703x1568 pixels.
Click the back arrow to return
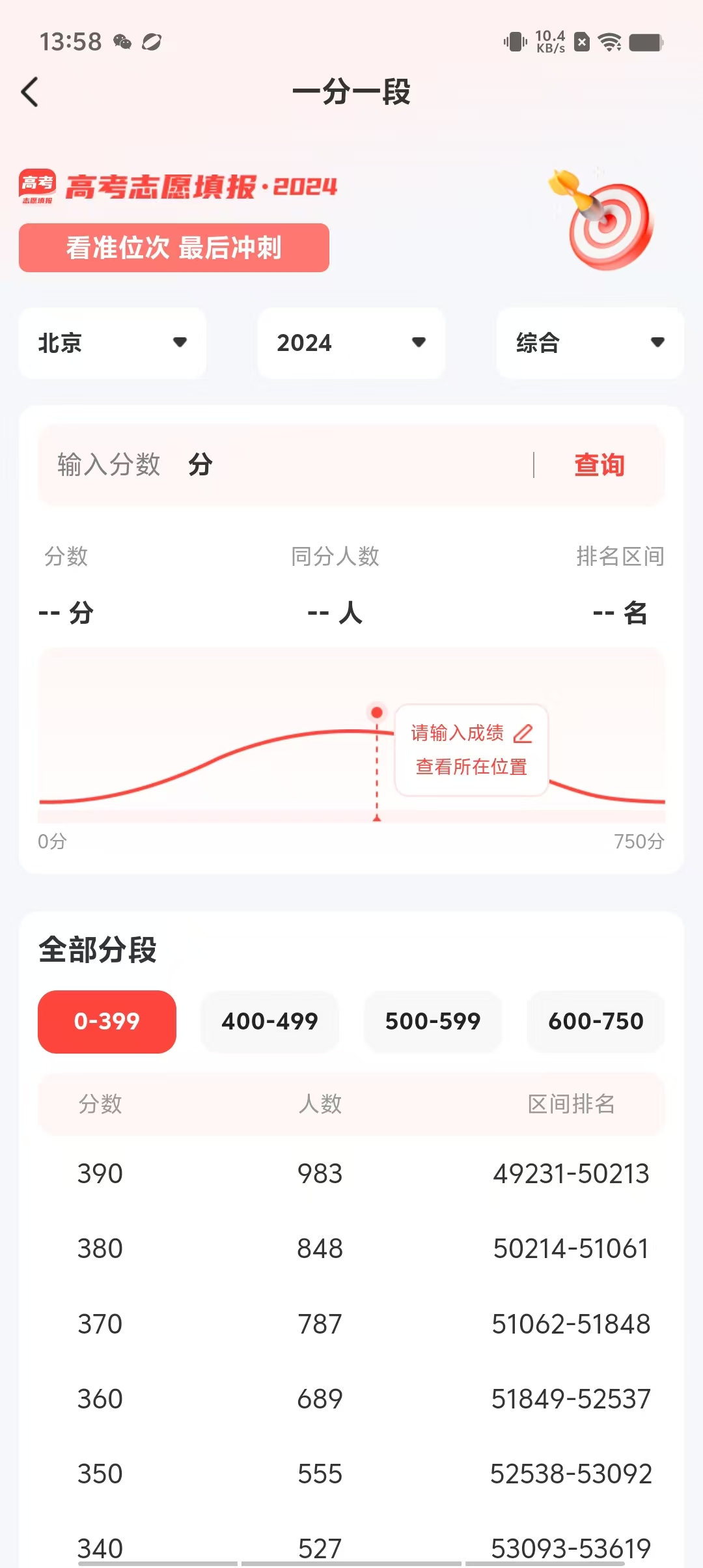click(x=29, y=92)
